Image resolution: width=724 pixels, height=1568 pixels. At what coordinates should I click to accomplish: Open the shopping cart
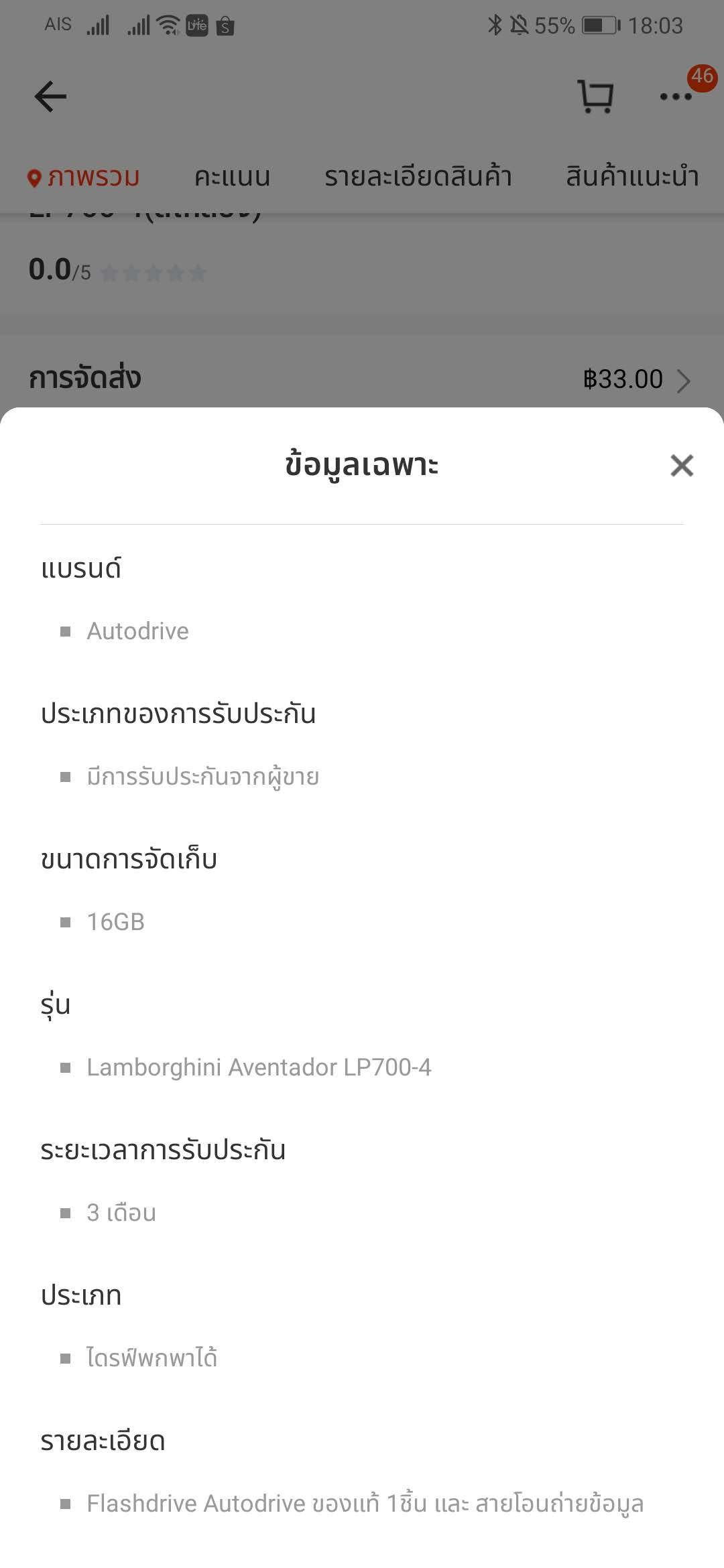(595, 96)
